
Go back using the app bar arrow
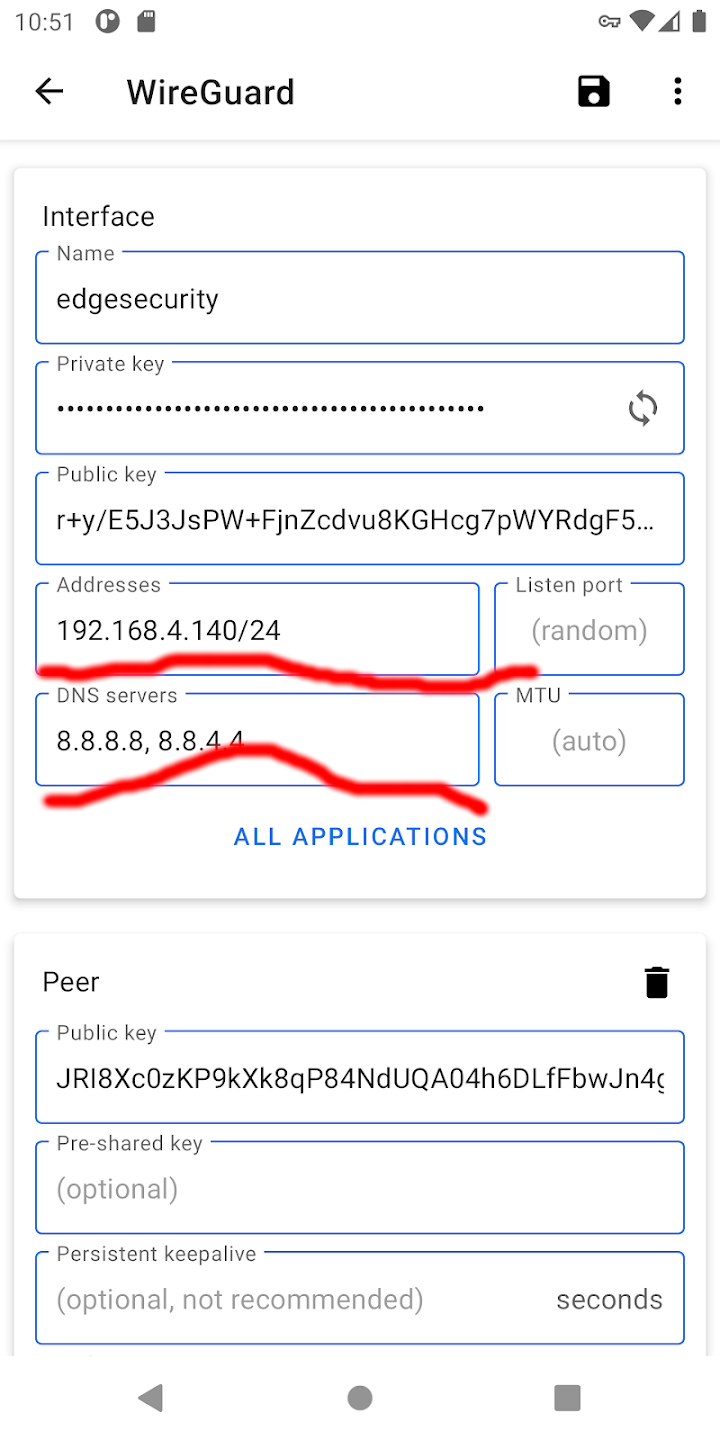(49, 92)
